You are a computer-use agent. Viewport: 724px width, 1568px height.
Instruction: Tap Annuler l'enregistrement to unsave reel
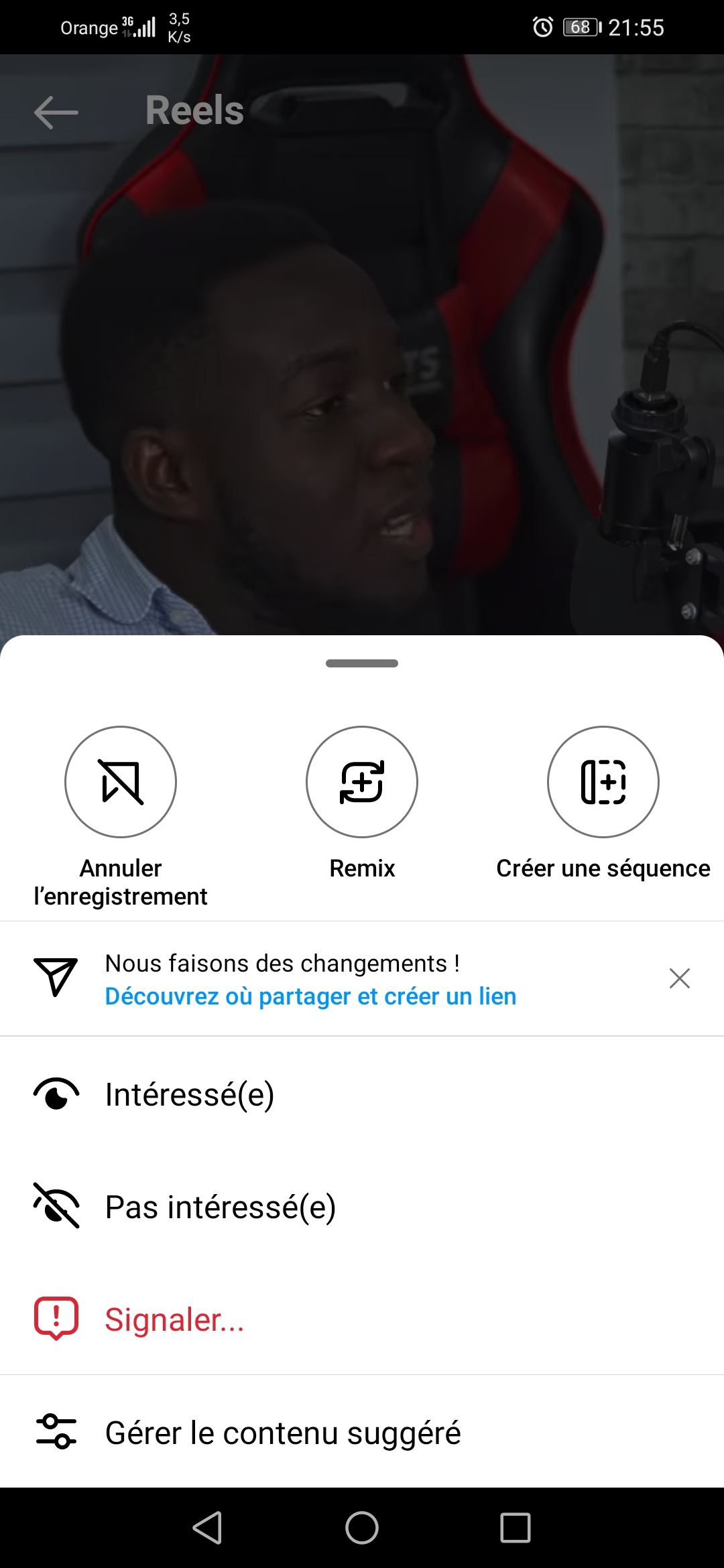tap(121, 782)
